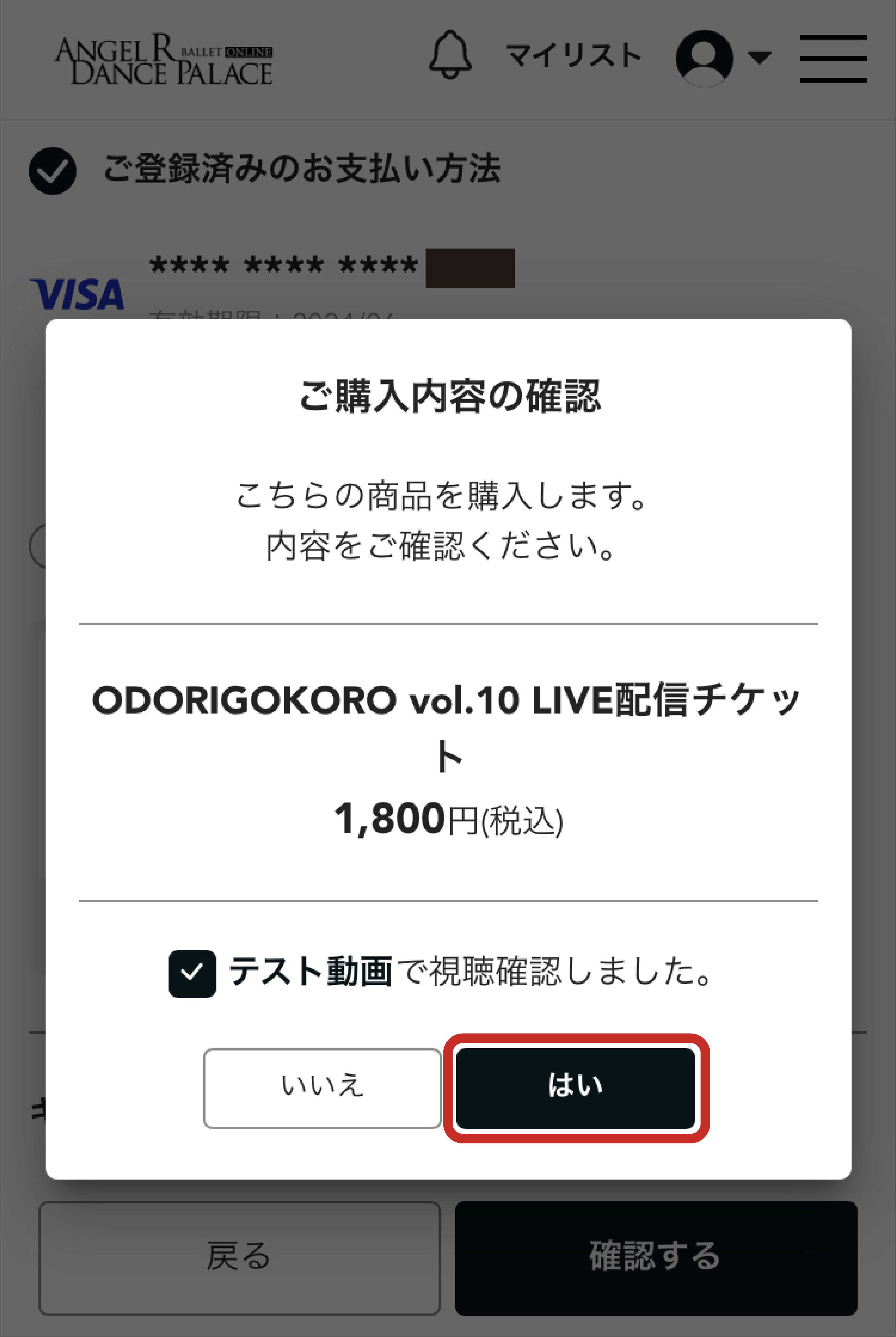
Task: Open マイリスト
Action: coord(574,56)
